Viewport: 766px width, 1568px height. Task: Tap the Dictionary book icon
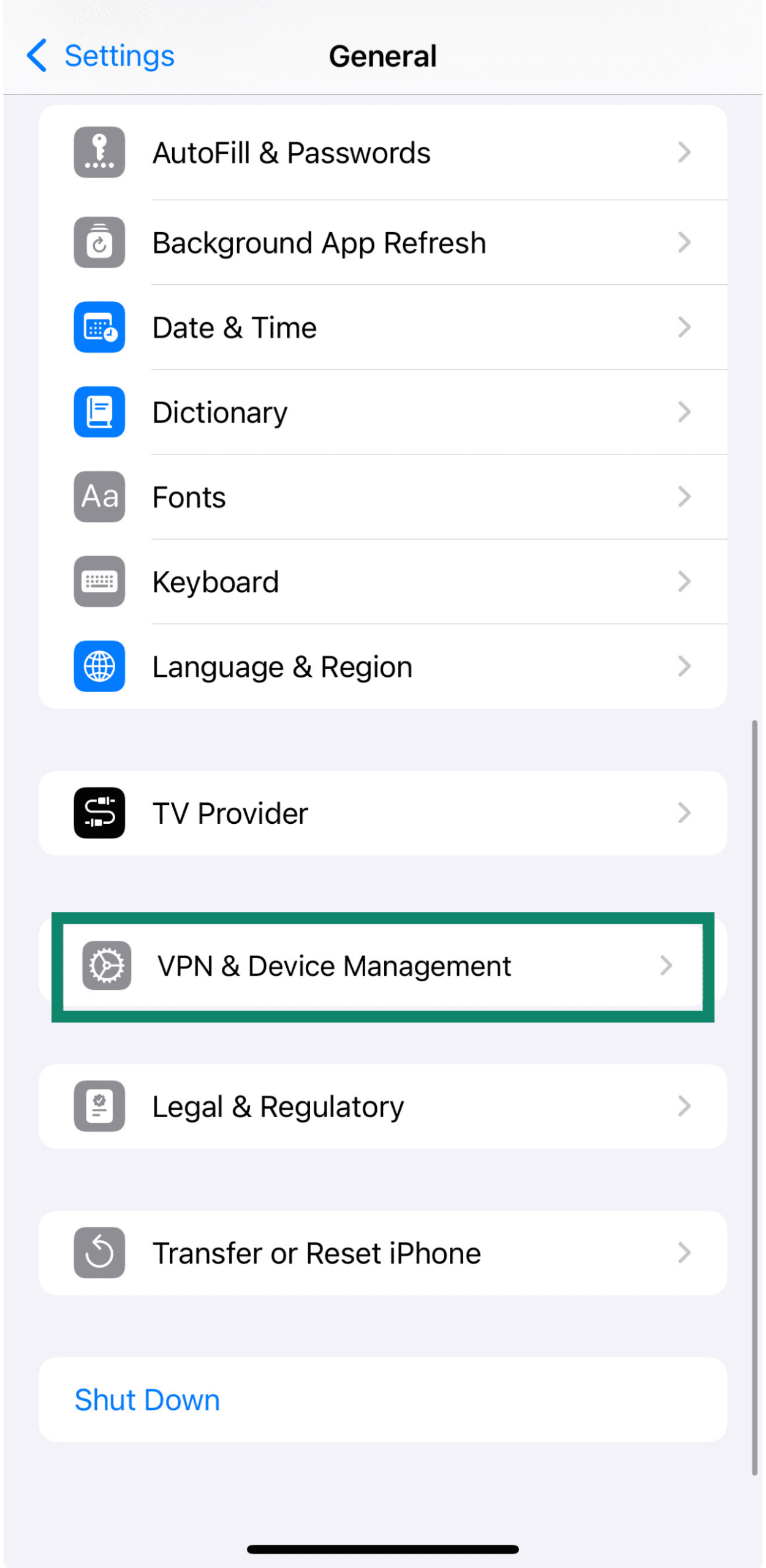pyautogui.click(x=99, y=412)
